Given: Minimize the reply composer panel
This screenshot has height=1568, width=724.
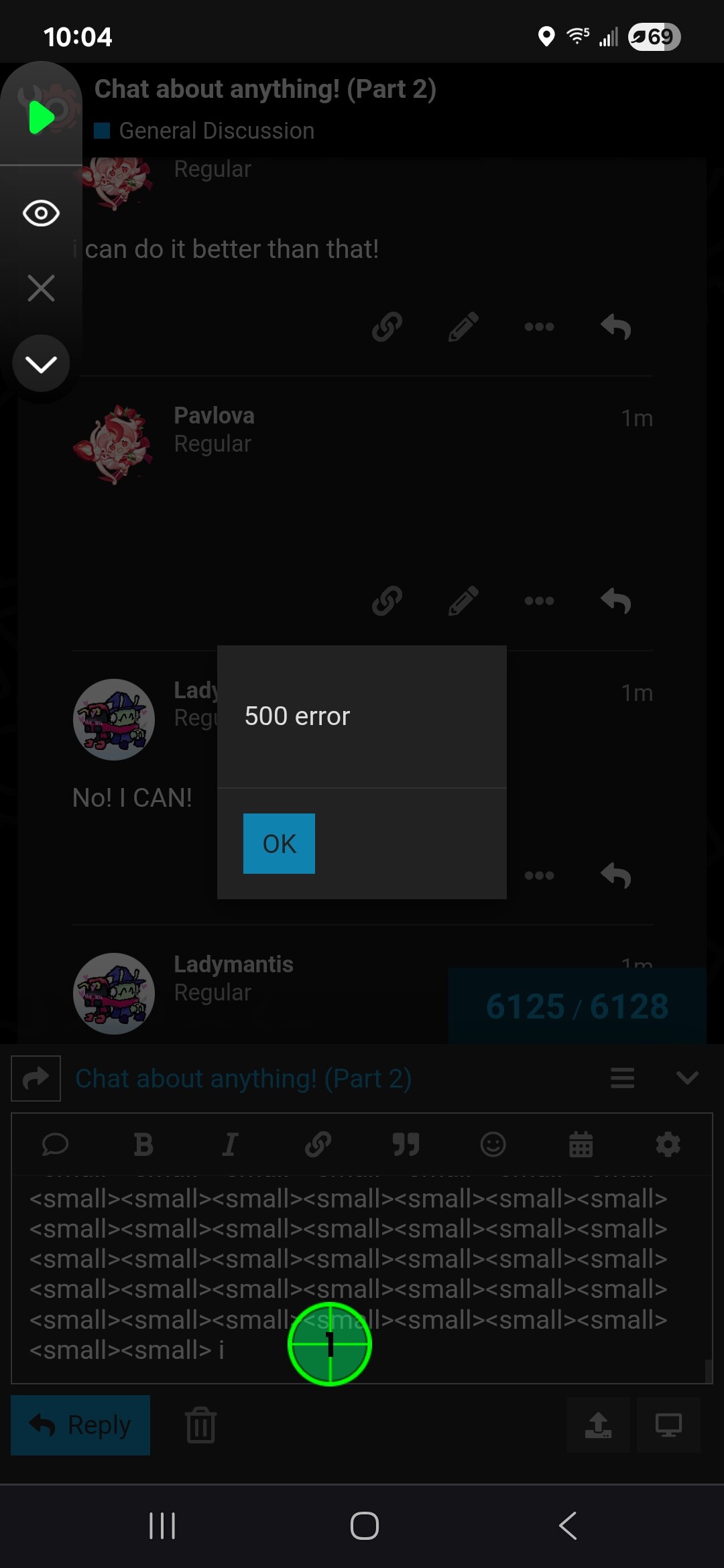Looking at the screenshot, I should coord(687,1078).
